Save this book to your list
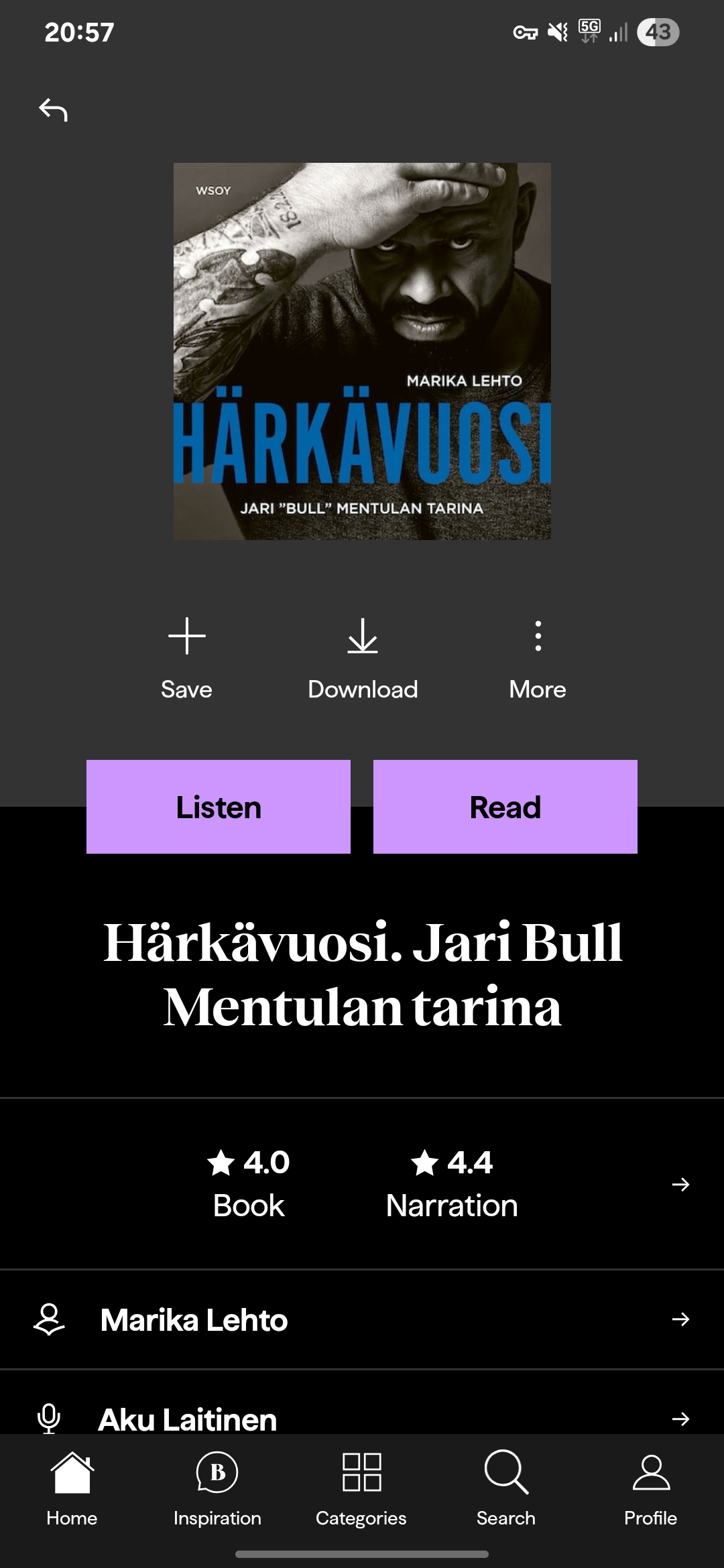This screenshot has width=724, height=1568. (186, 657)
